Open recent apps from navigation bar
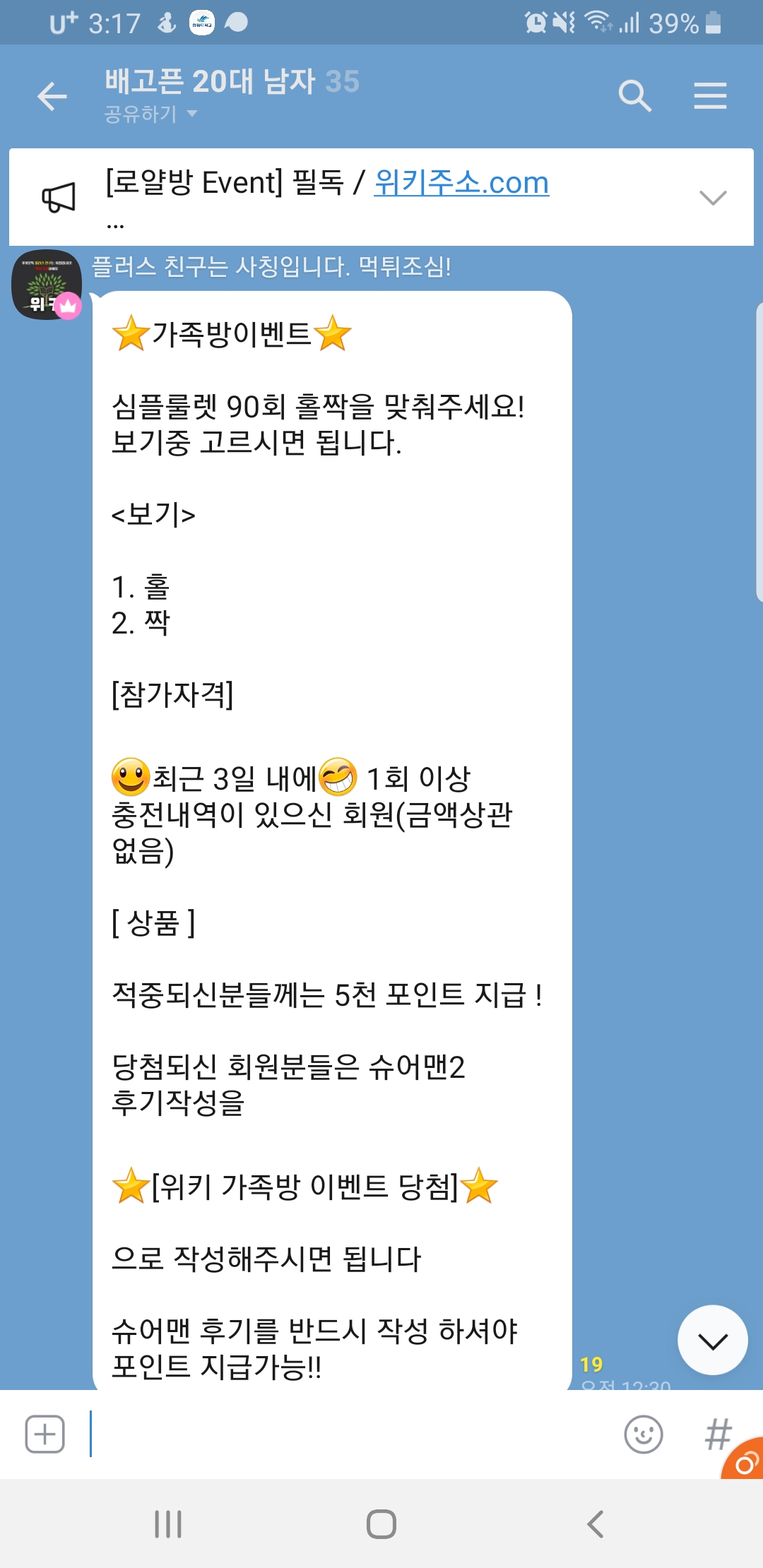Image resolution: width=763 pixels, height=1568 pixels. click(168, 1524)
